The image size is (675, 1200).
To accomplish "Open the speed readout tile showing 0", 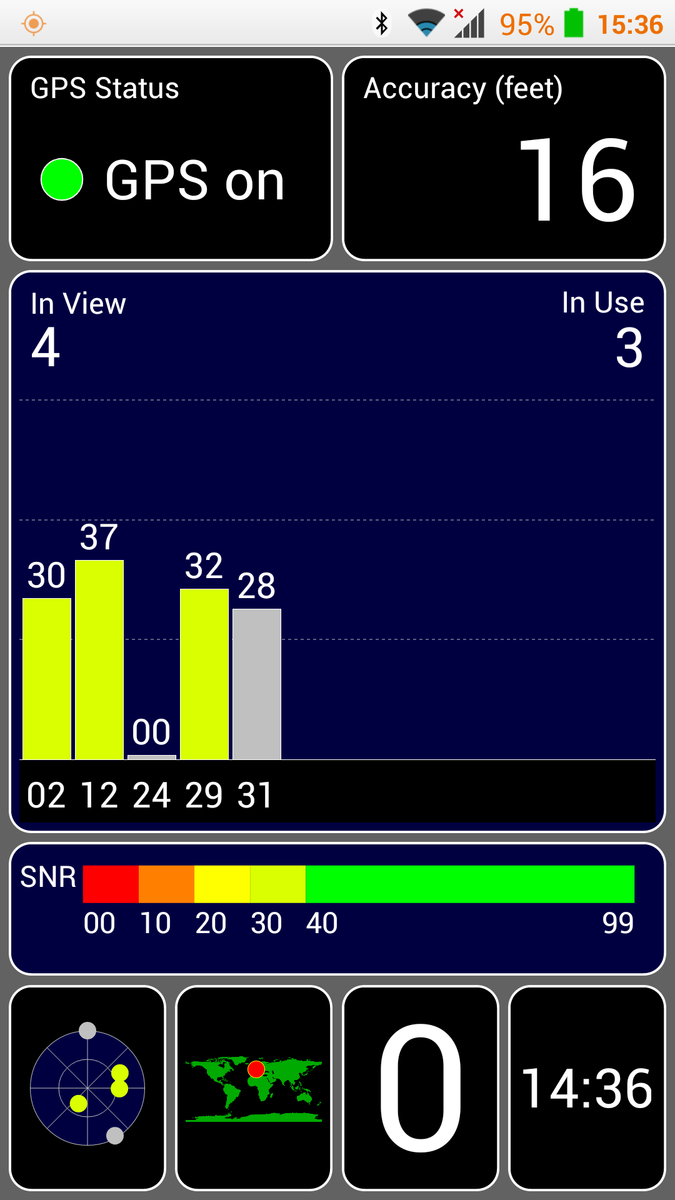I will click(420, 1087).
